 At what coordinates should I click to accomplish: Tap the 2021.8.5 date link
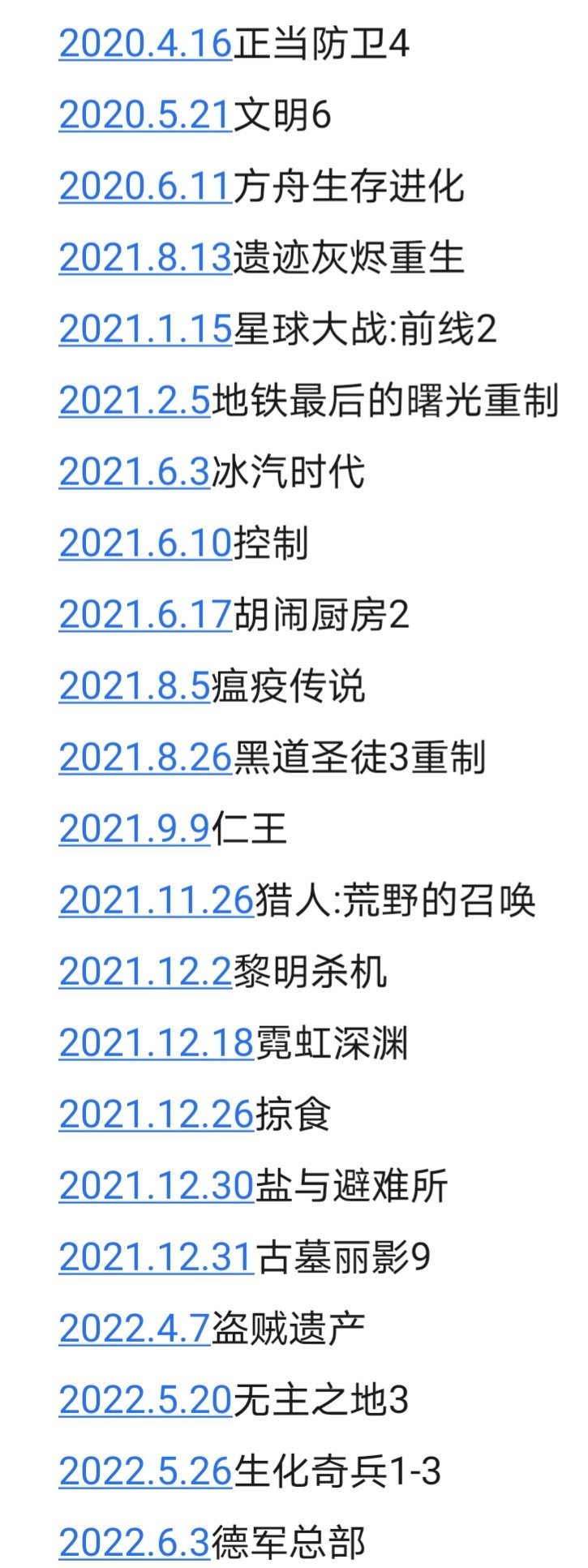tap(135, 686)
